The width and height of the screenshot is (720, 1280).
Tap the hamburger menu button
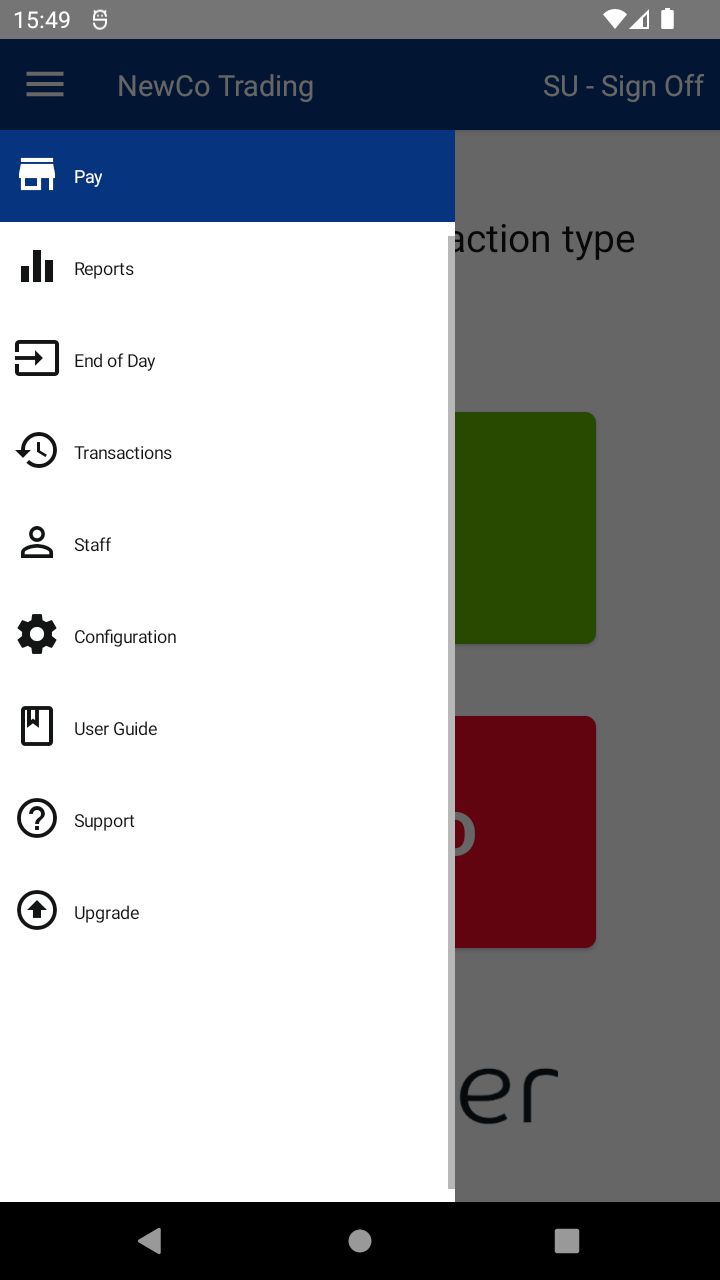point(45,85)
